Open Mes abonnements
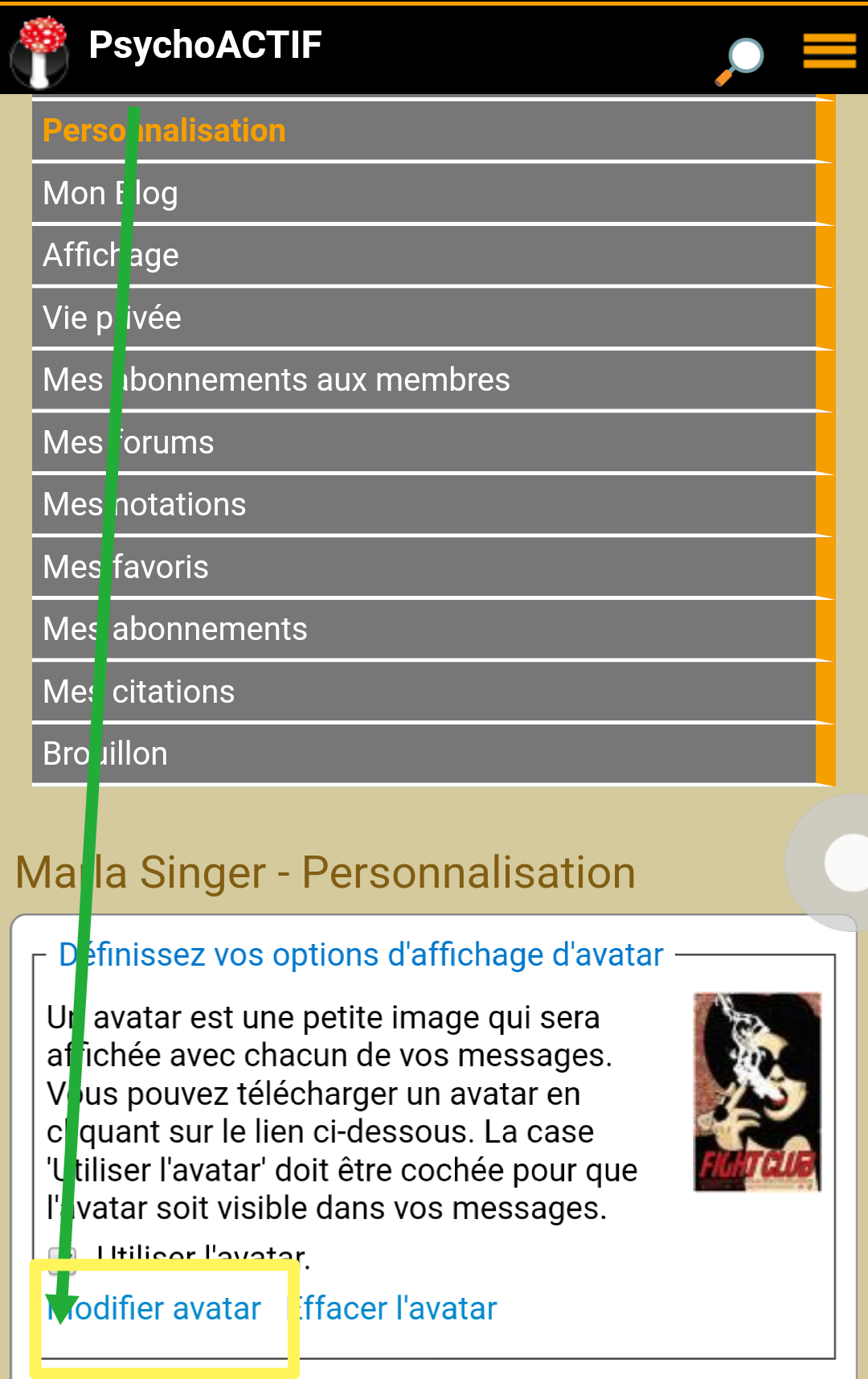 [x=174, y=630]
